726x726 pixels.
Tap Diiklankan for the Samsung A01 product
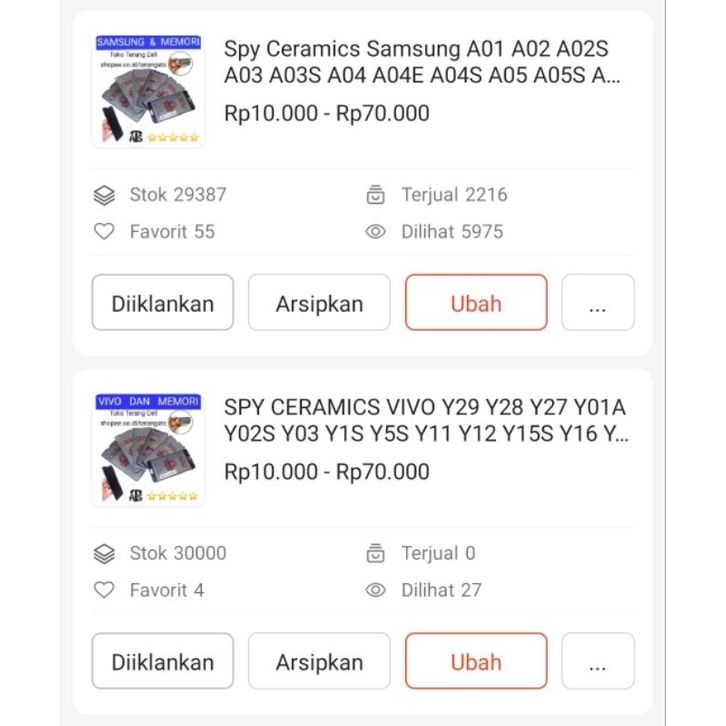pyautogui.click(x=162, y=303)
